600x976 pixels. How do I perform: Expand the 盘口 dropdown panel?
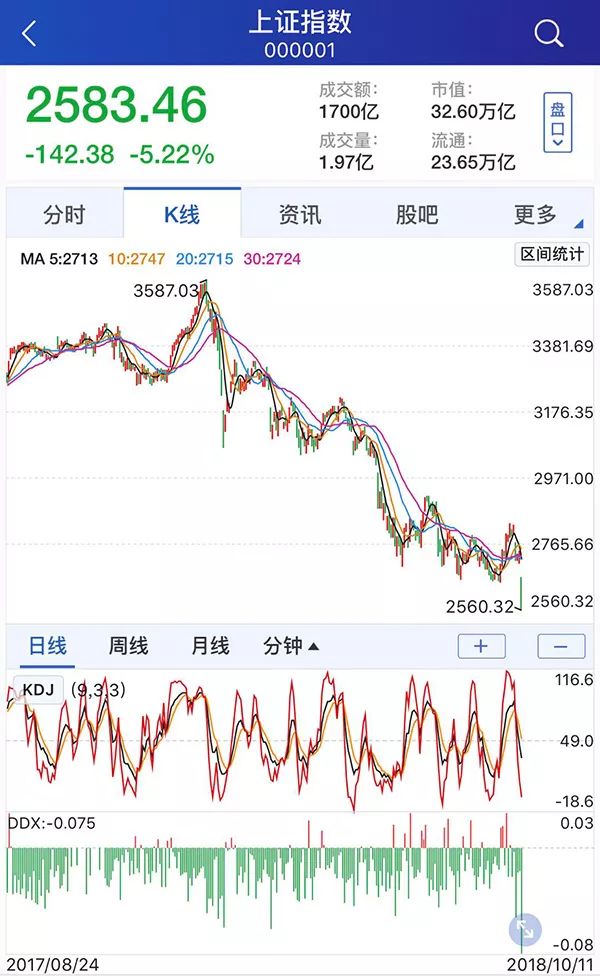click(x=558, y=122)
